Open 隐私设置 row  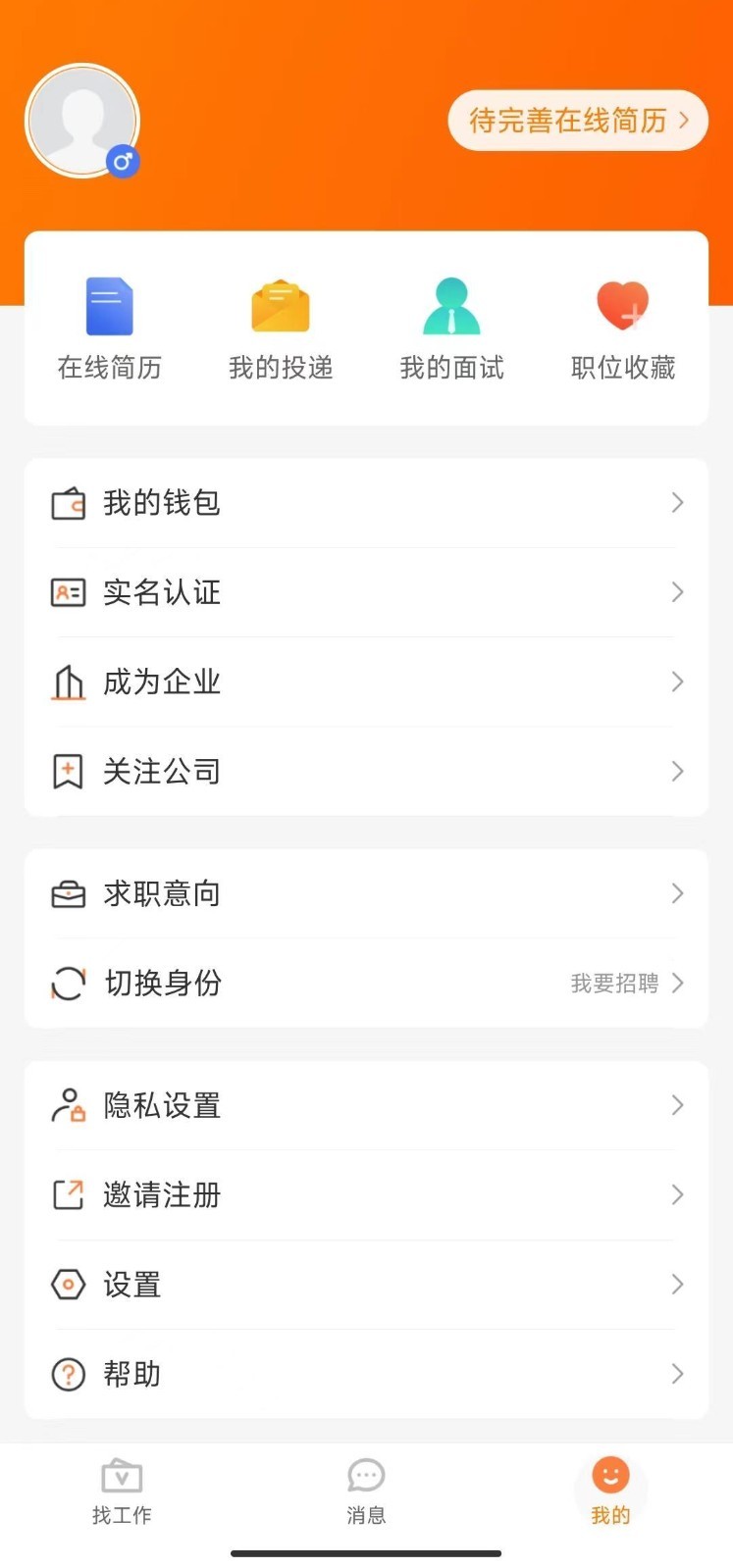[x=366, y=1105]
